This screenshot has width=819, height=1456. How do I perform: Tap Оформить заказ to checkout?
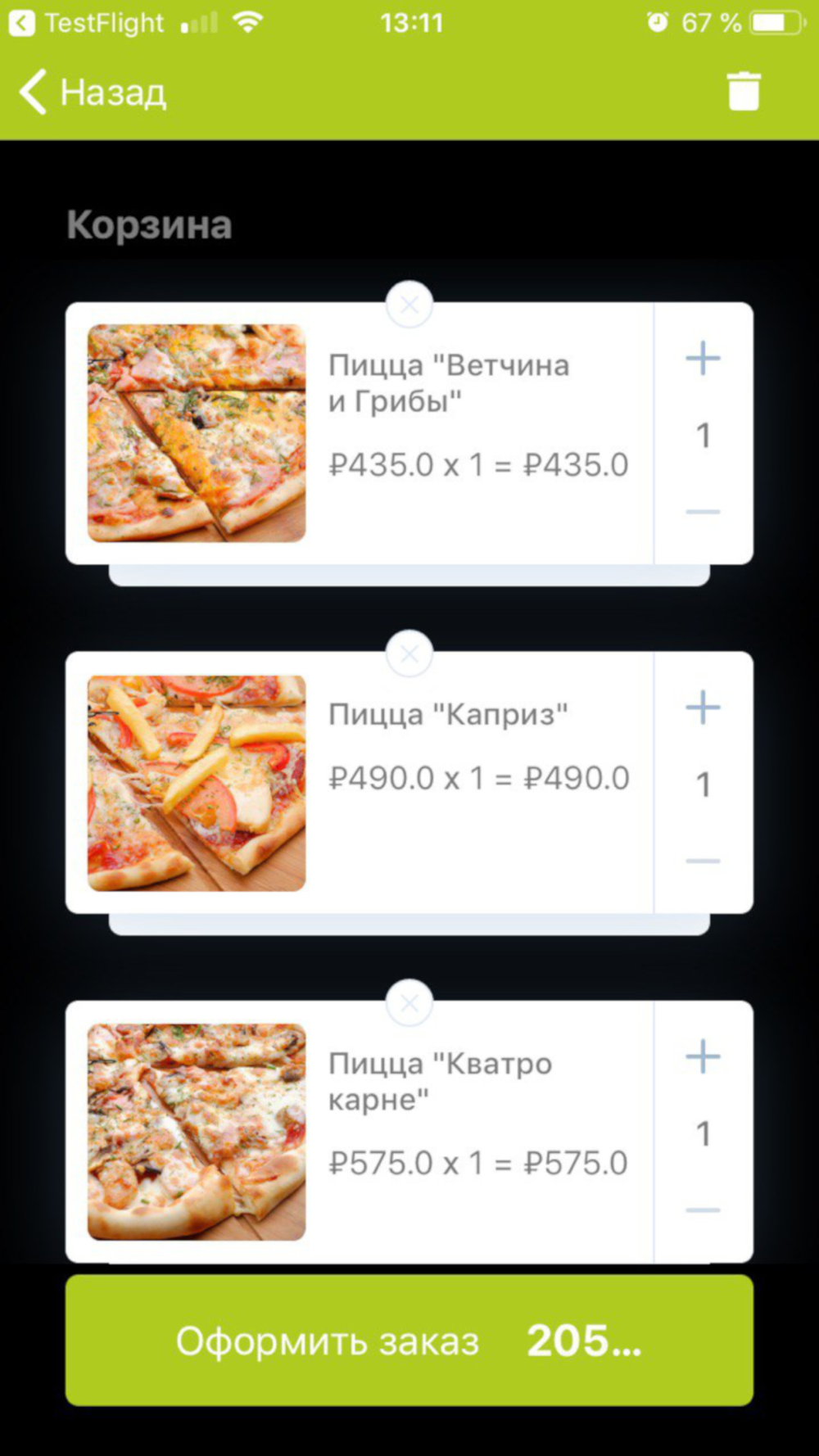[x=409, y=1341]
